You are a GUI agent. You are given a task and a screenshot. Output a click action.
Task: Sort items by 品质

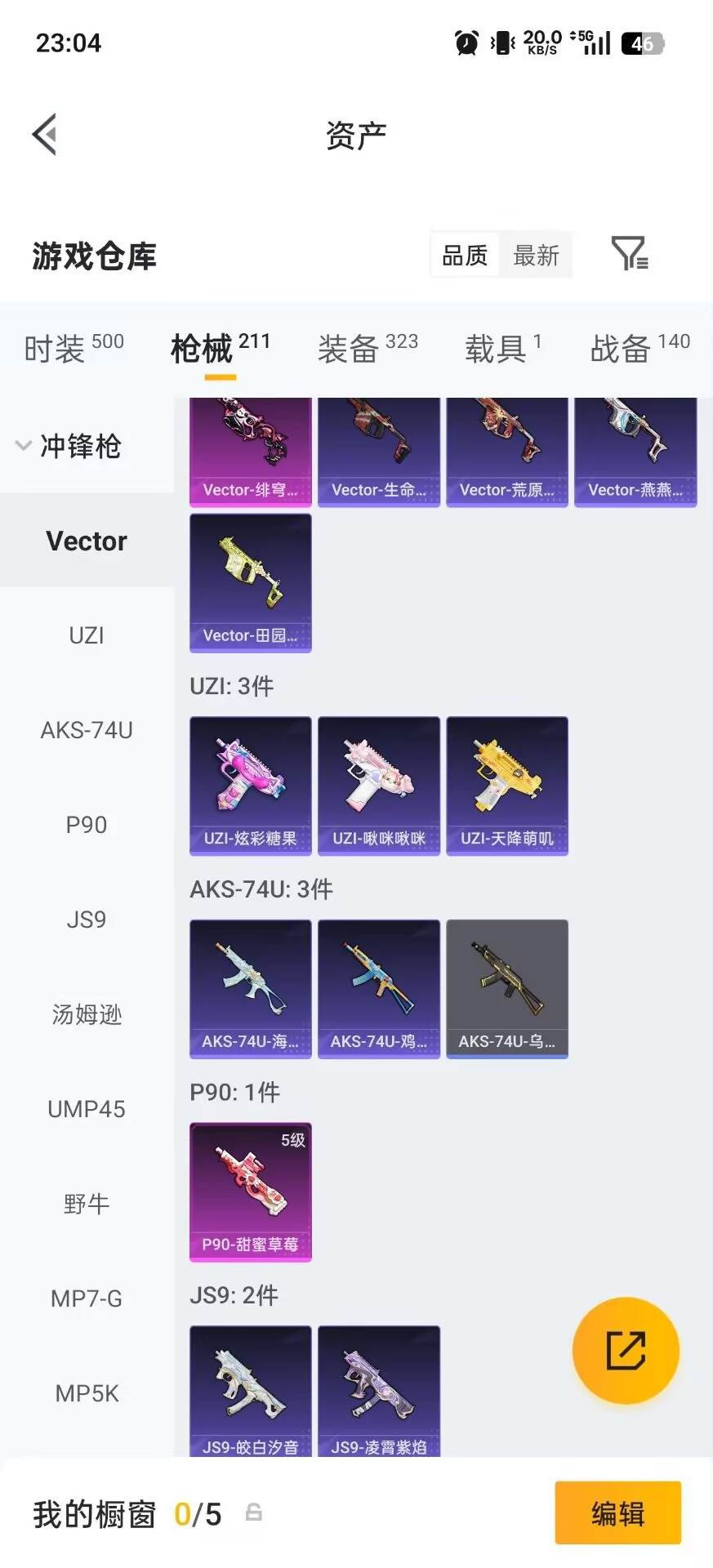(464, 256)
